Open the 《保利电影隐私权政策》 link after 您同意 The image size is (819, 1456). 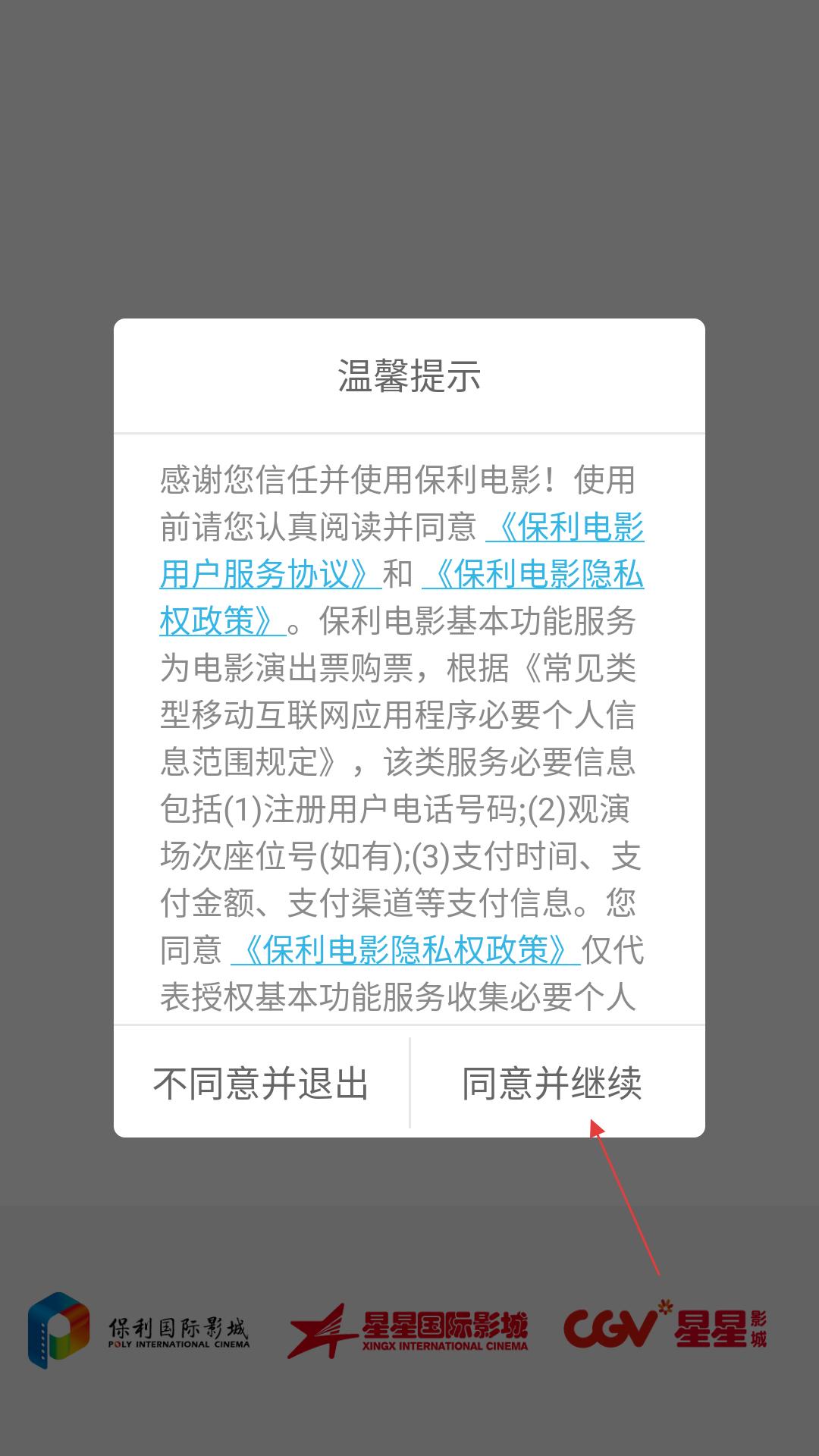(x=405, y=949)
